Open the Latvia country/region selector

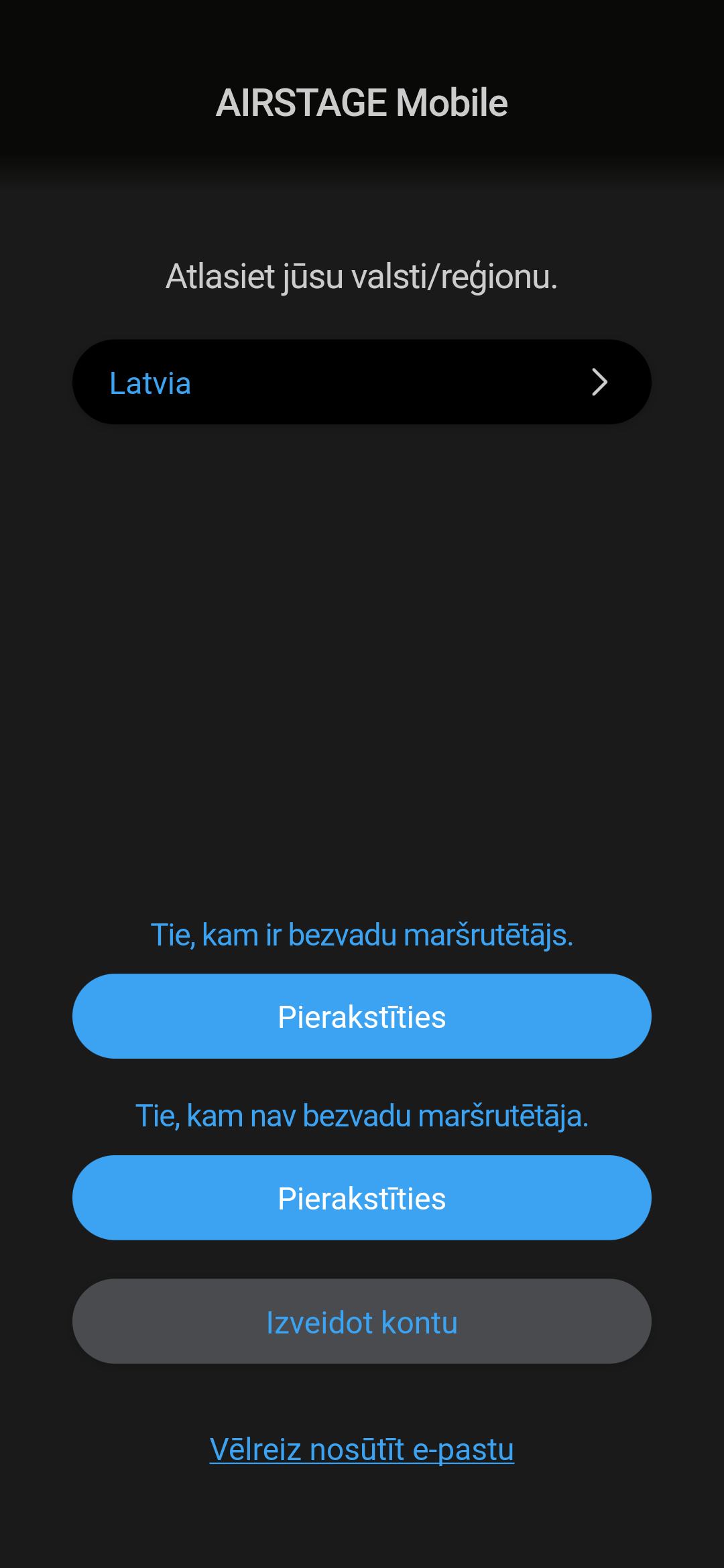(362, 382)
